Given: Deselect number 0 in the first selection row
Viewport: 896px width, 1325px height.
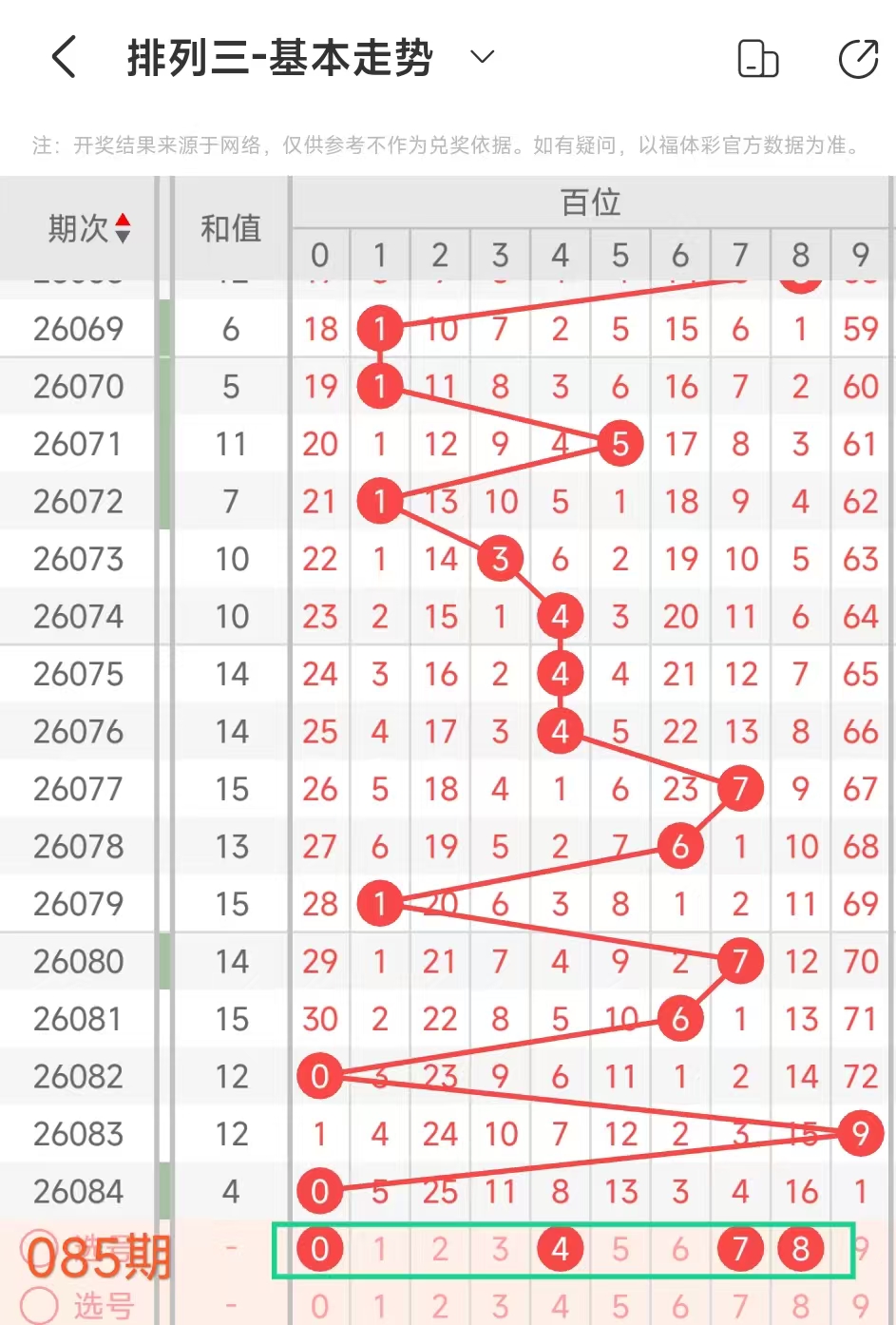Looking at the screenshot, I should [319, 1249].
